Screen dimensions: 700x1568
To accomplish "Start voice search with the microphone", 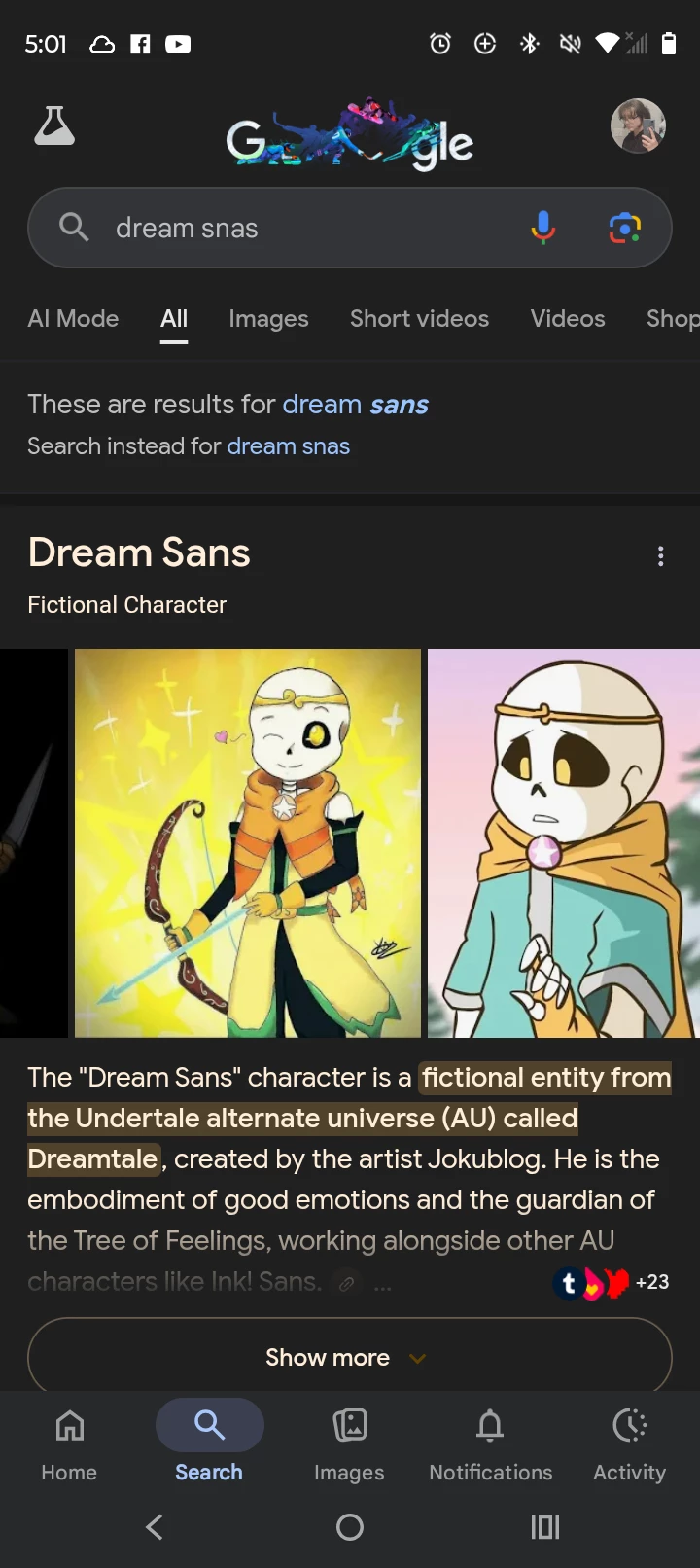I will point(542,228).
